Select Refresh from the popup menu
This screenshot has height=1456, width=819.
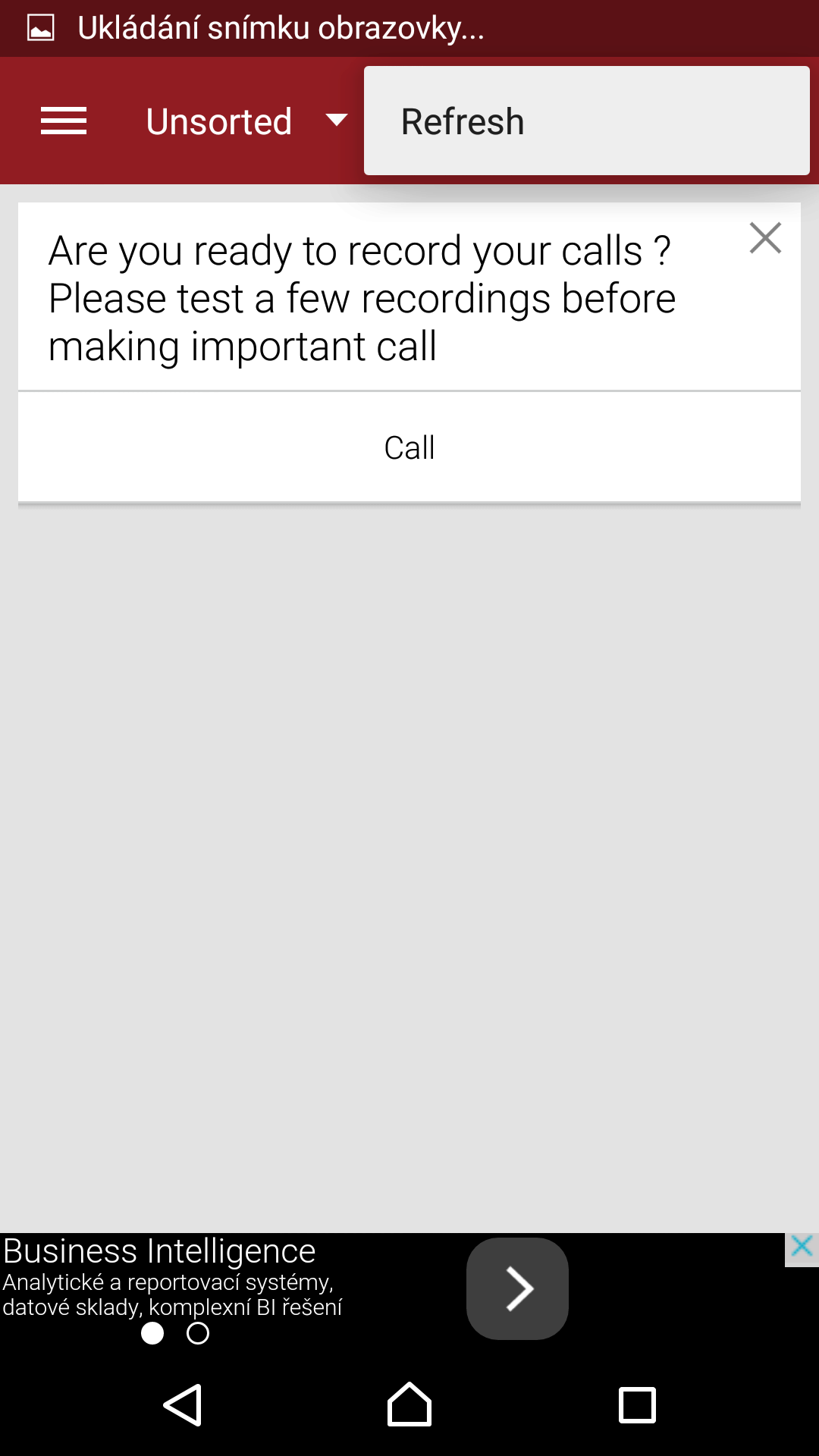tap(586, 121)
